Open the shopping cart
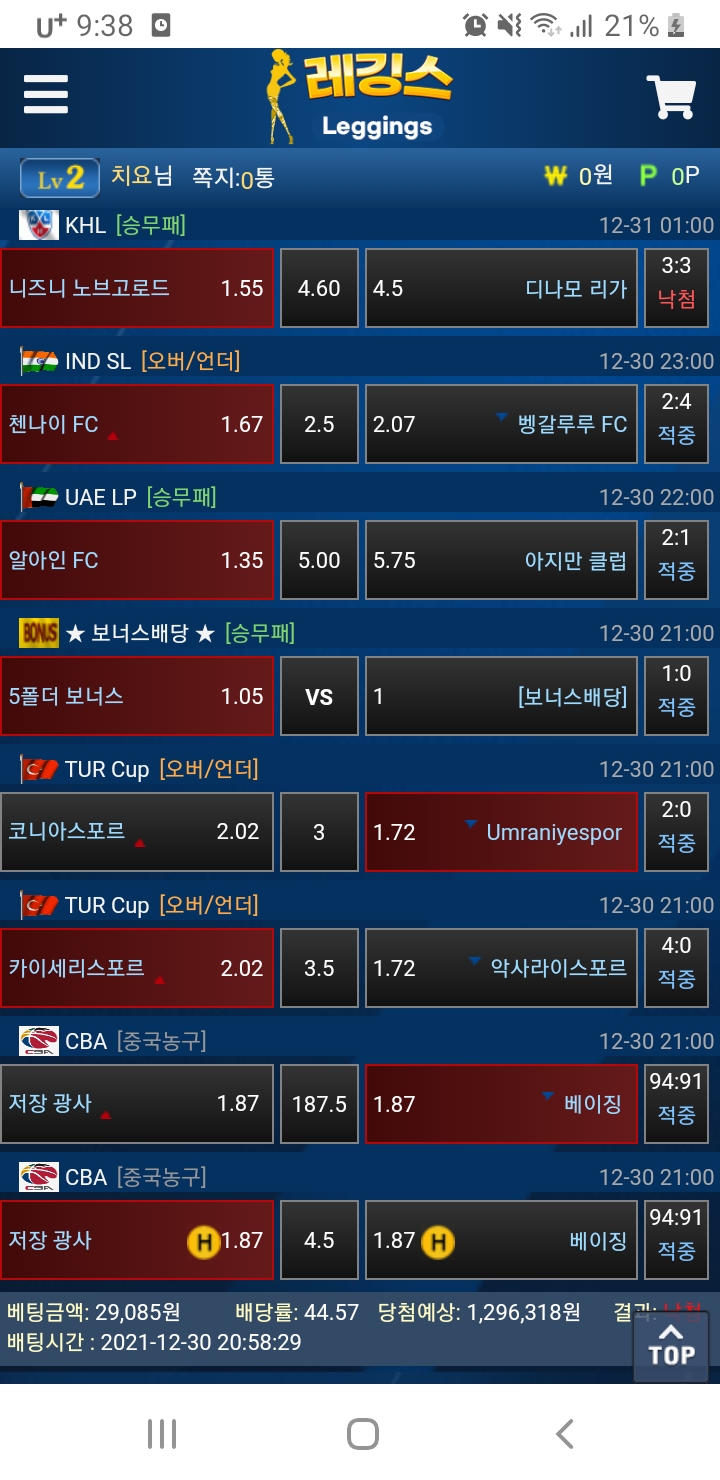This screenshot has height=1480, width=720. click(x=671, y=97)
